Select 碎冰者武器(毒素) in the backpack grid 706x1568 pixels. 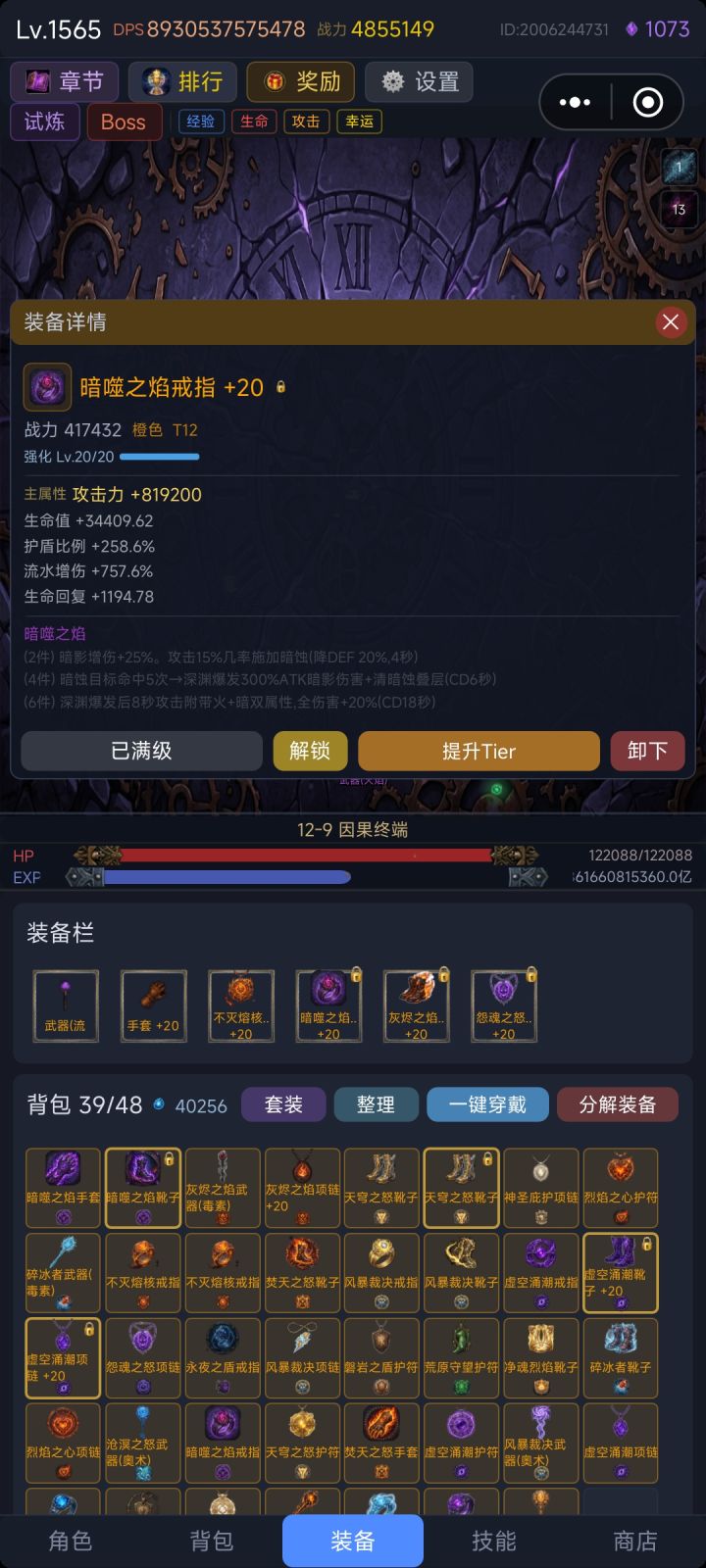(x=63, y=1272)
